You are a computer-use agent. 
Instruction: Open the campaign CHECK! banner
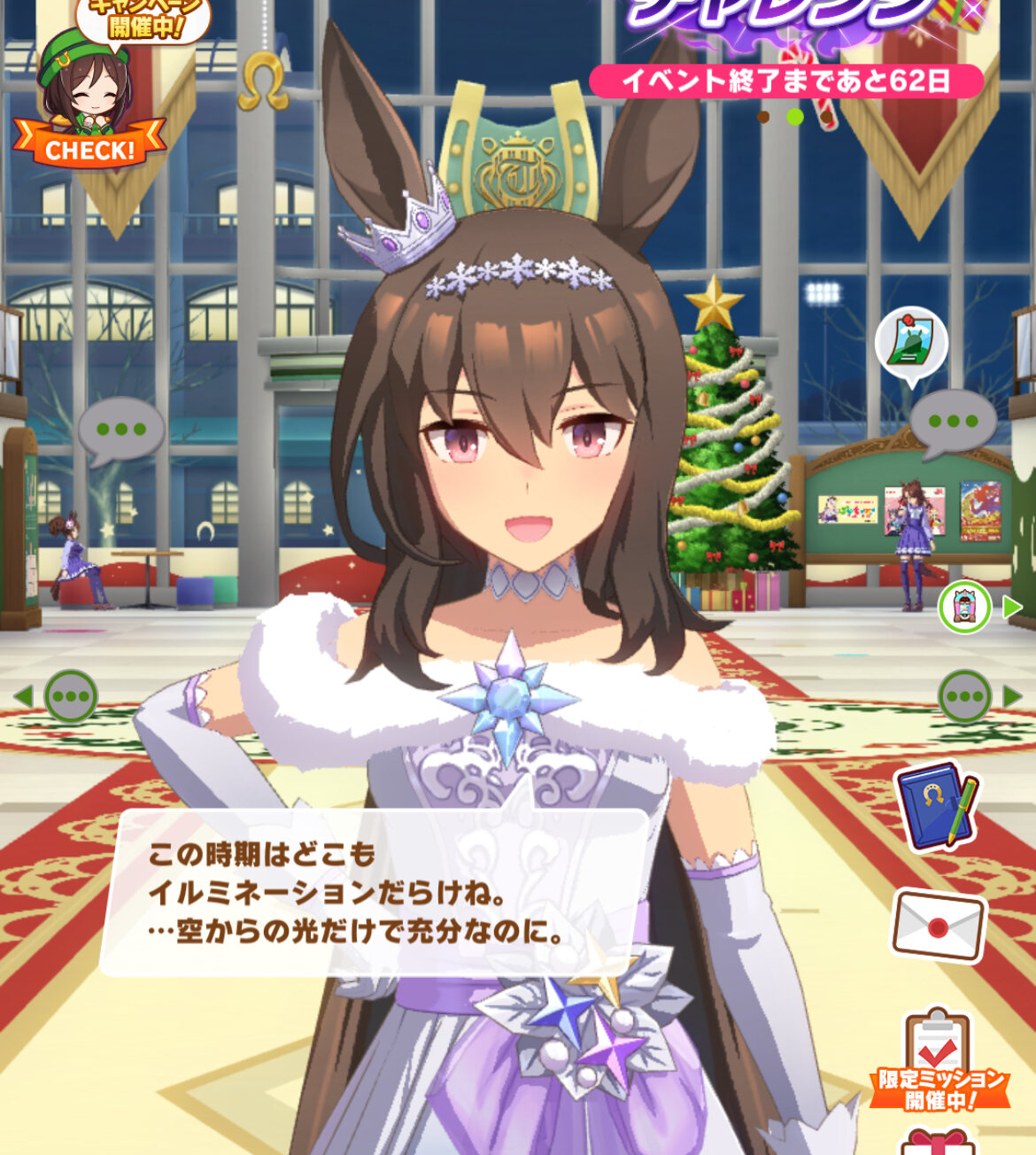(89, 97)
